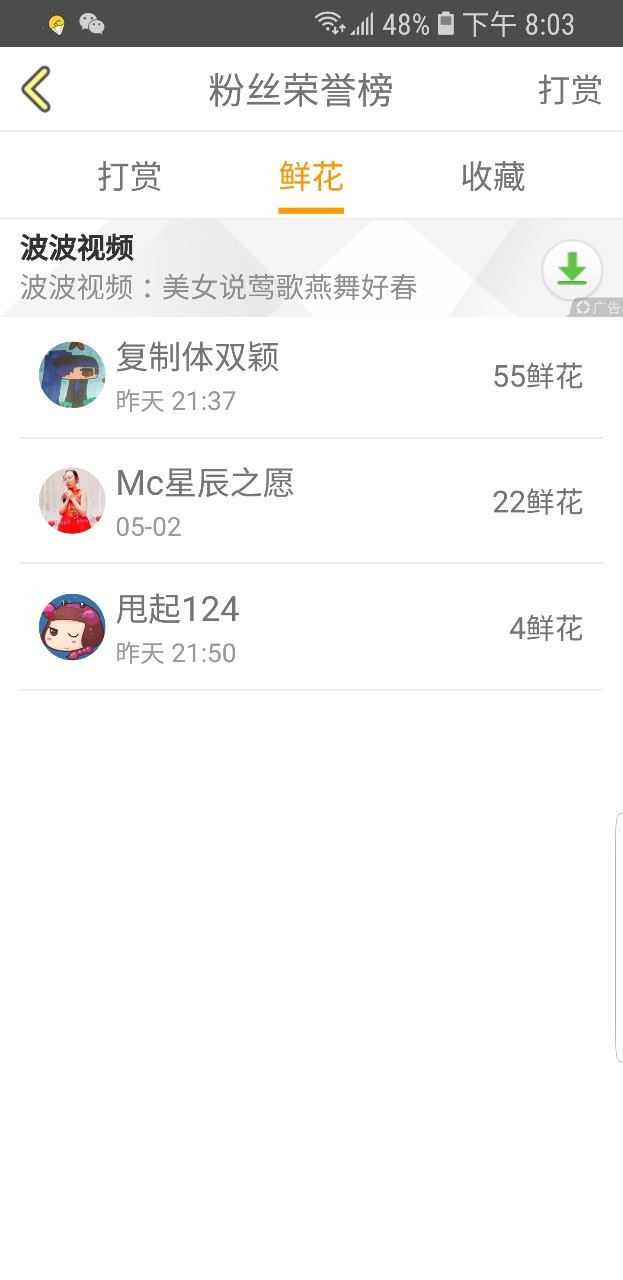Image resolution: width=623 pixels, height=1280 pixels.
Task: Open fan 复制体双颖's row
Action: point(311,376)
